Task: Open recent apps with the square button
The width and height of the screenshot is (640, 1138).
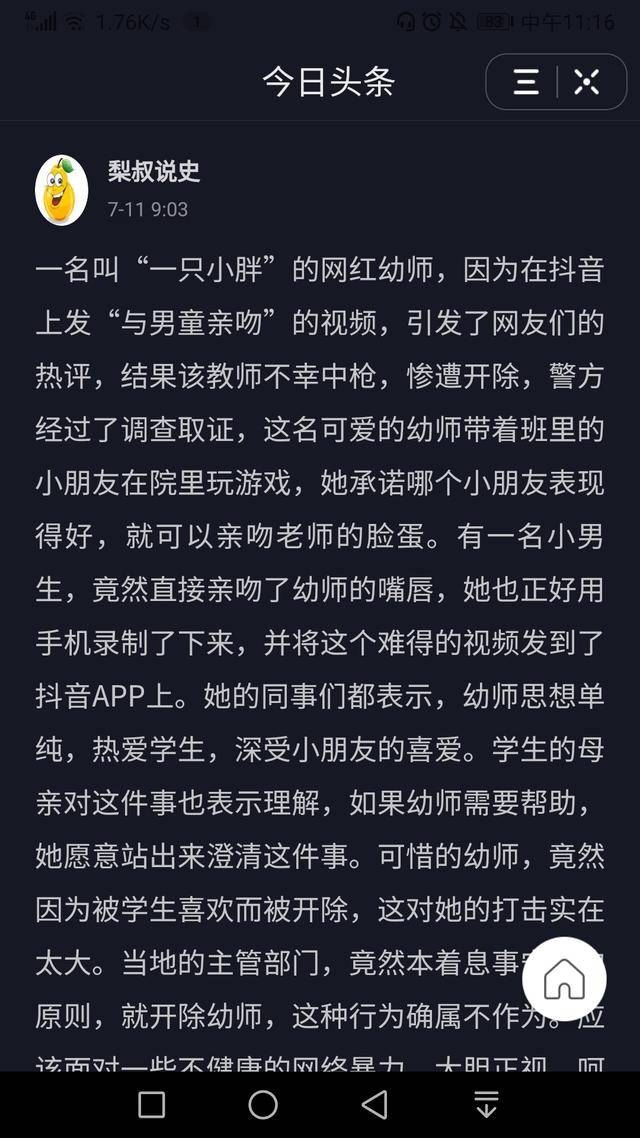Action: coord(152,1104)
